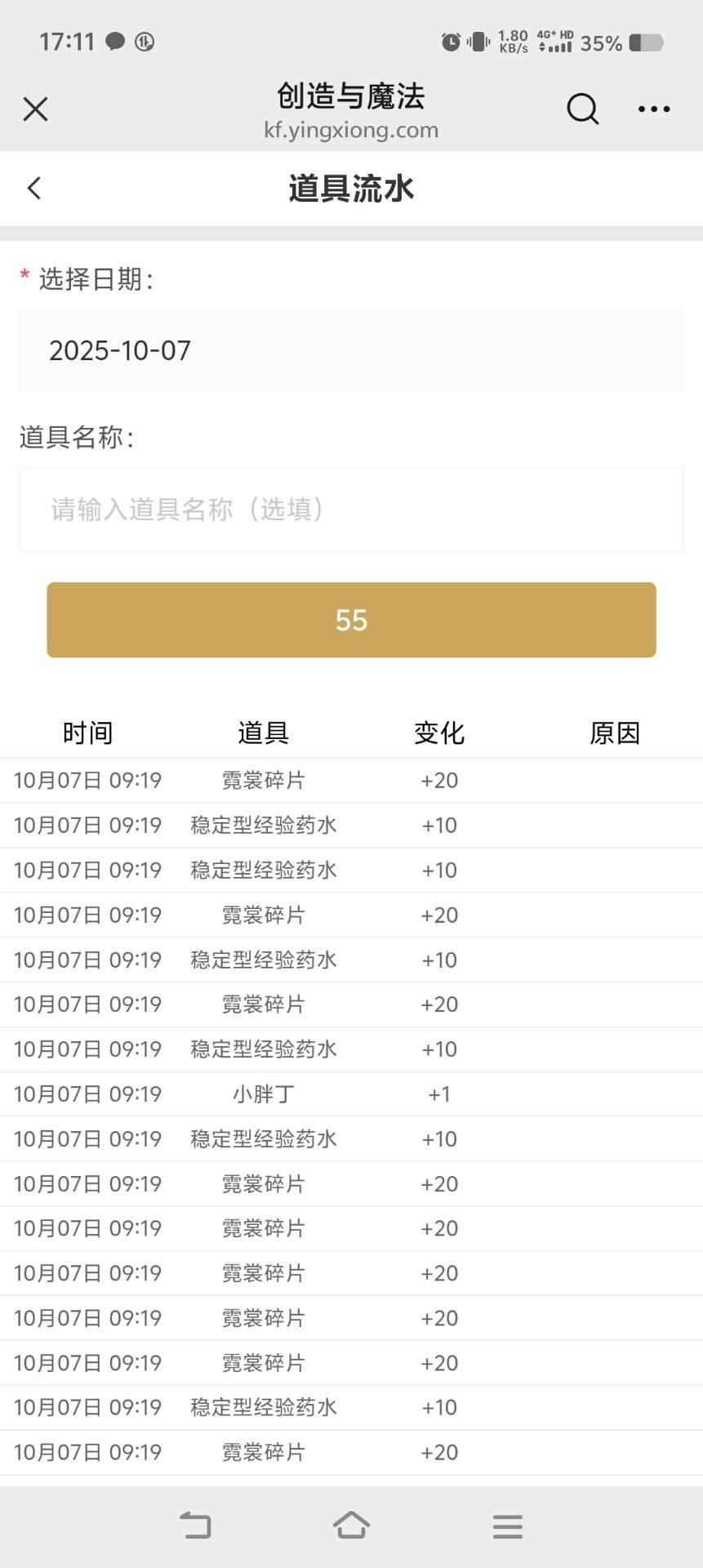Focus the 道具名称 input field
Viewport: 703px width, 1568px height.
tap(351, 510)
